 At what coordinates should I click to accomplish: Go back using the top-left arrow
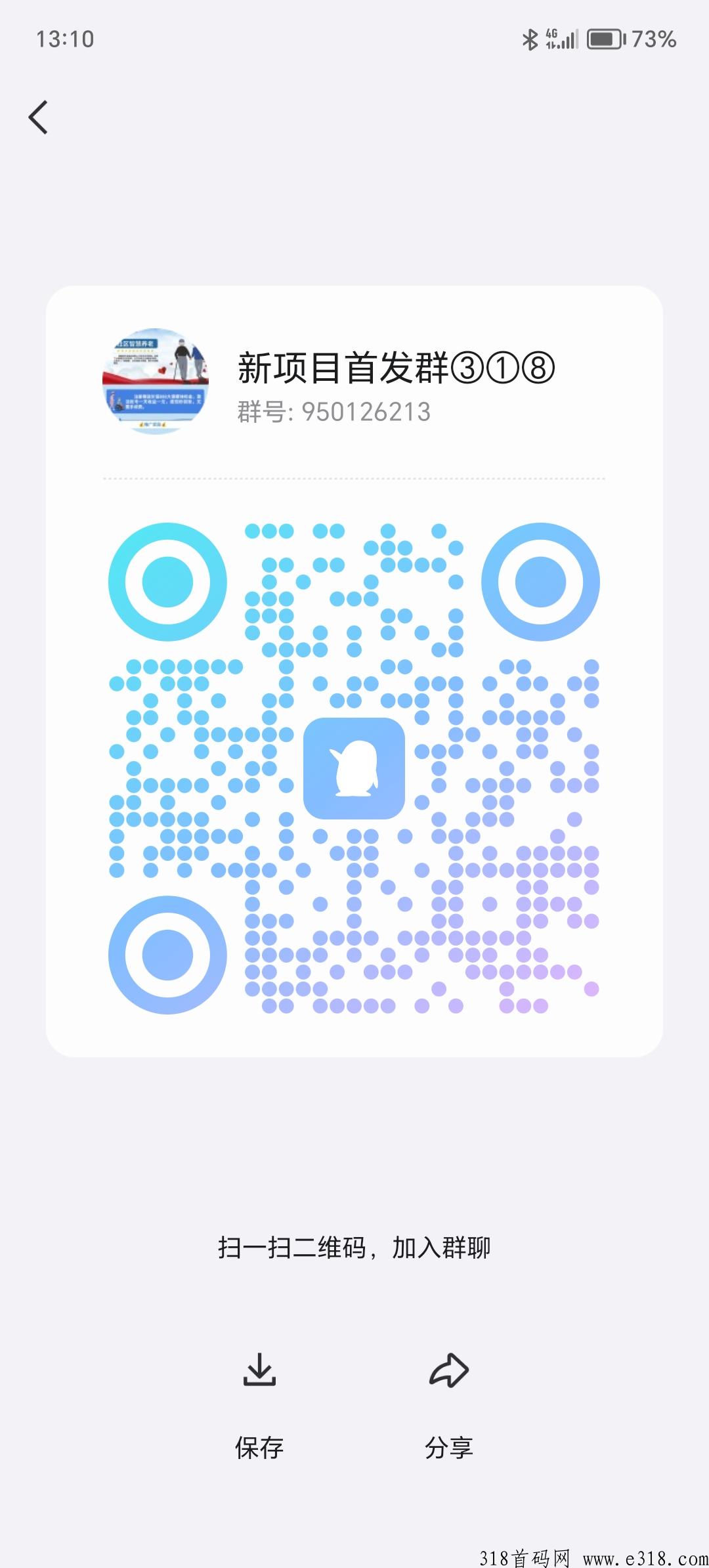[x=39, y=118]
